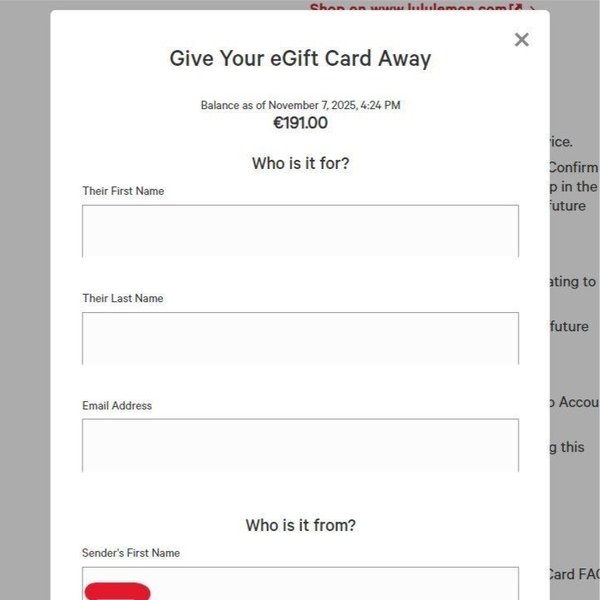
Task: Focus the Email Address field
Action: 300,445
